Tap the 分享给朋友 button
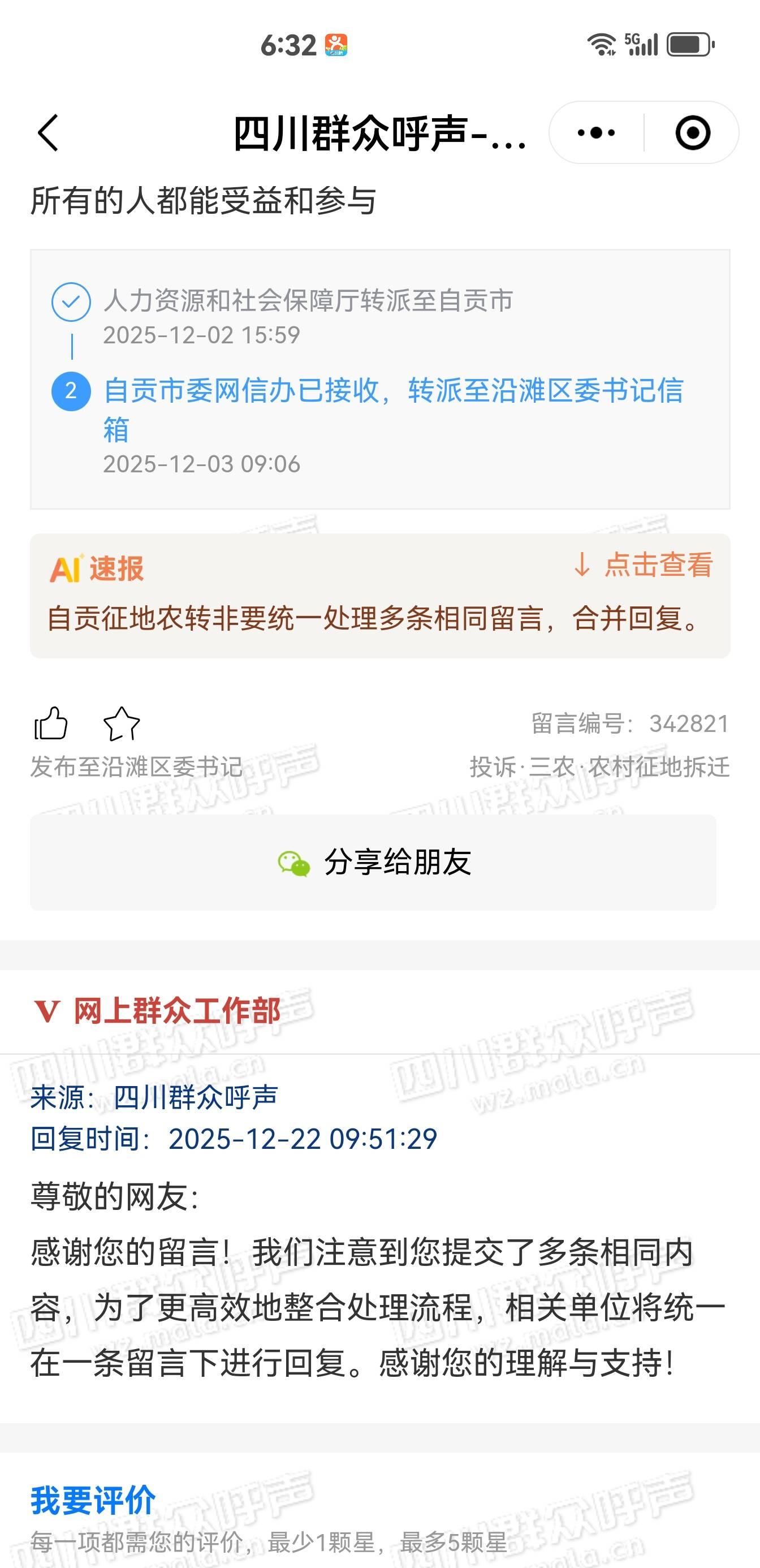 point(373,863)
